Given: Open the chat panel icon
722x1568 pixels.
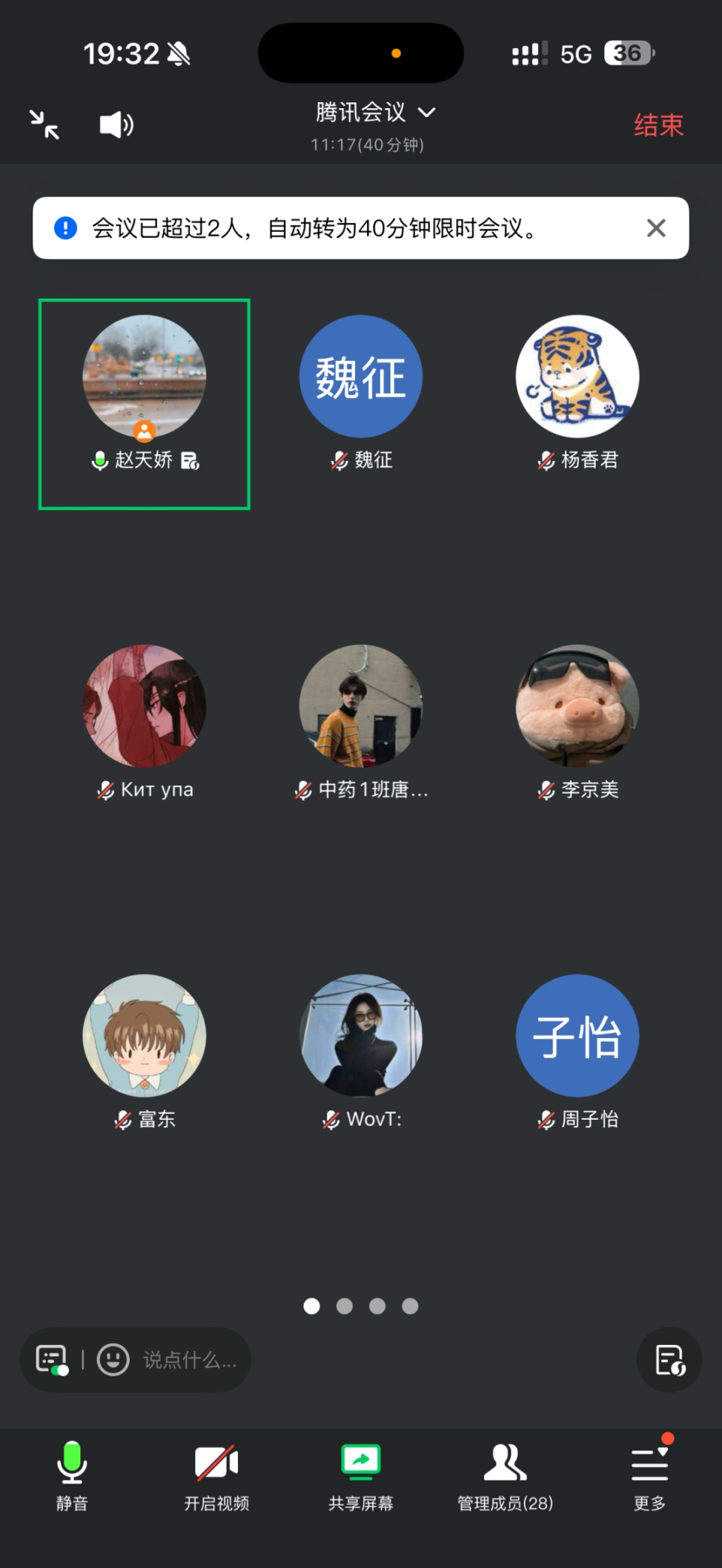Looking at the screenshot, I should [x=52, y=1360].
